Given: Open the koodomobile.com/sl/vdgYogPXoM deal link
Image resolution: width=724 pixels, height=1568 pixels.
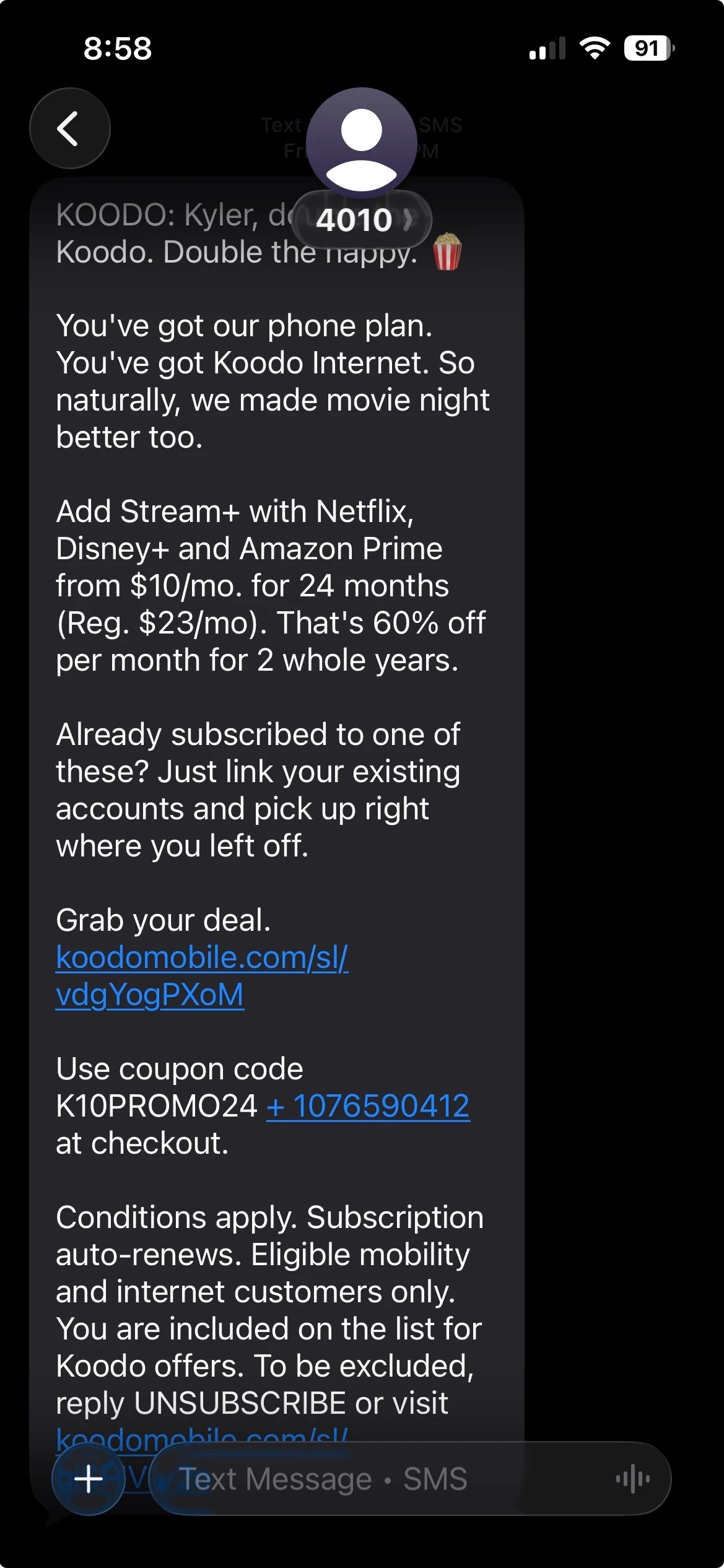Looking at the screenshot, I should (x=201, y=958).
